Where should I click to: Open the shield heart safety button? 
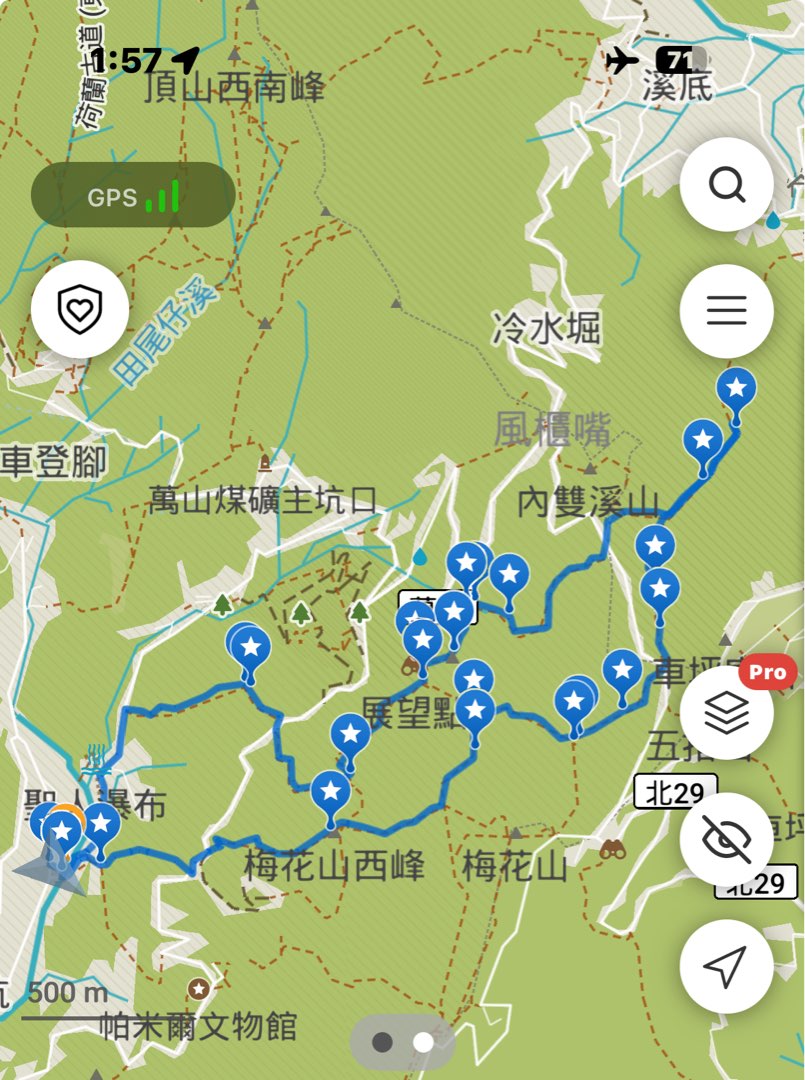tap(79, 311)
